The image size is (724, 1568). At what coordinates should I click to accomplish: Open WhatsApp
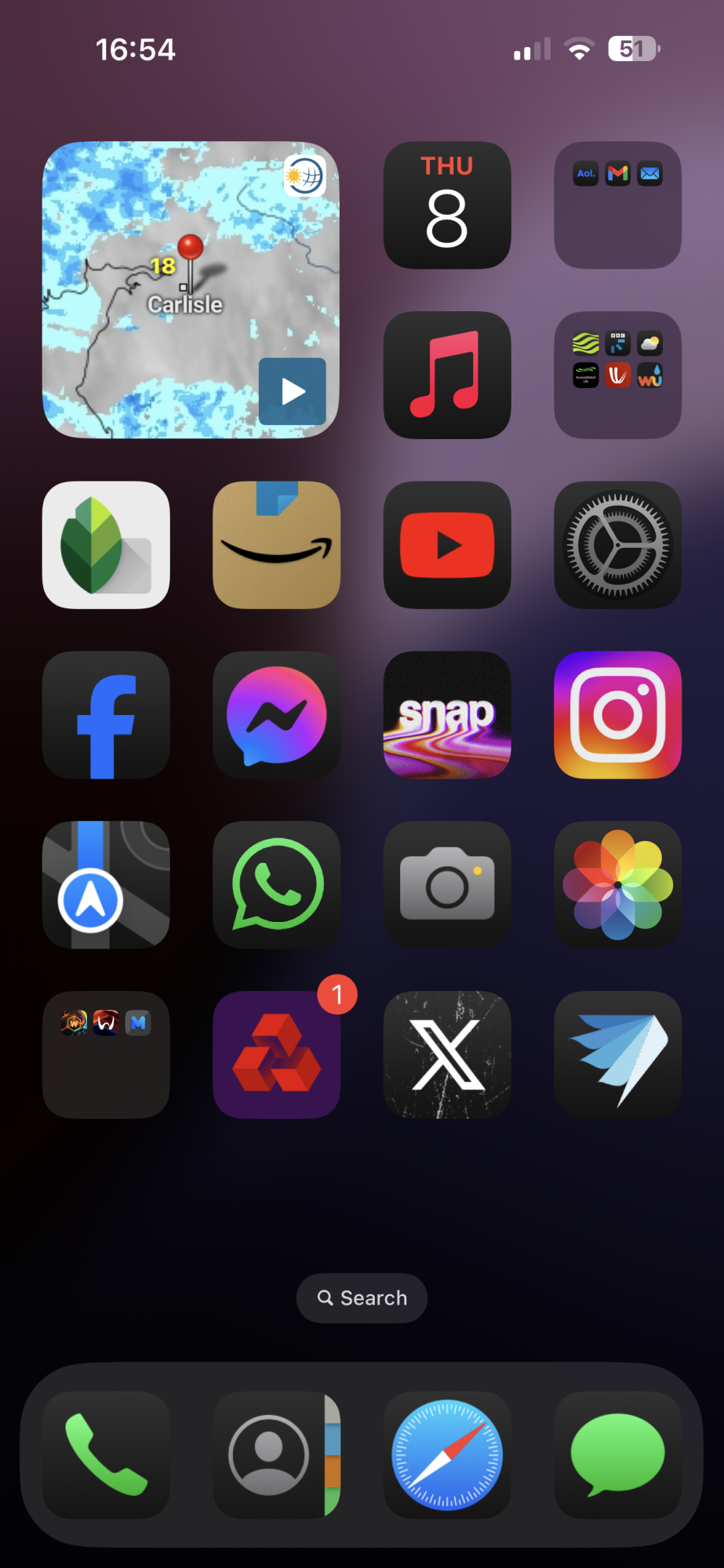(x=276, y=884)
